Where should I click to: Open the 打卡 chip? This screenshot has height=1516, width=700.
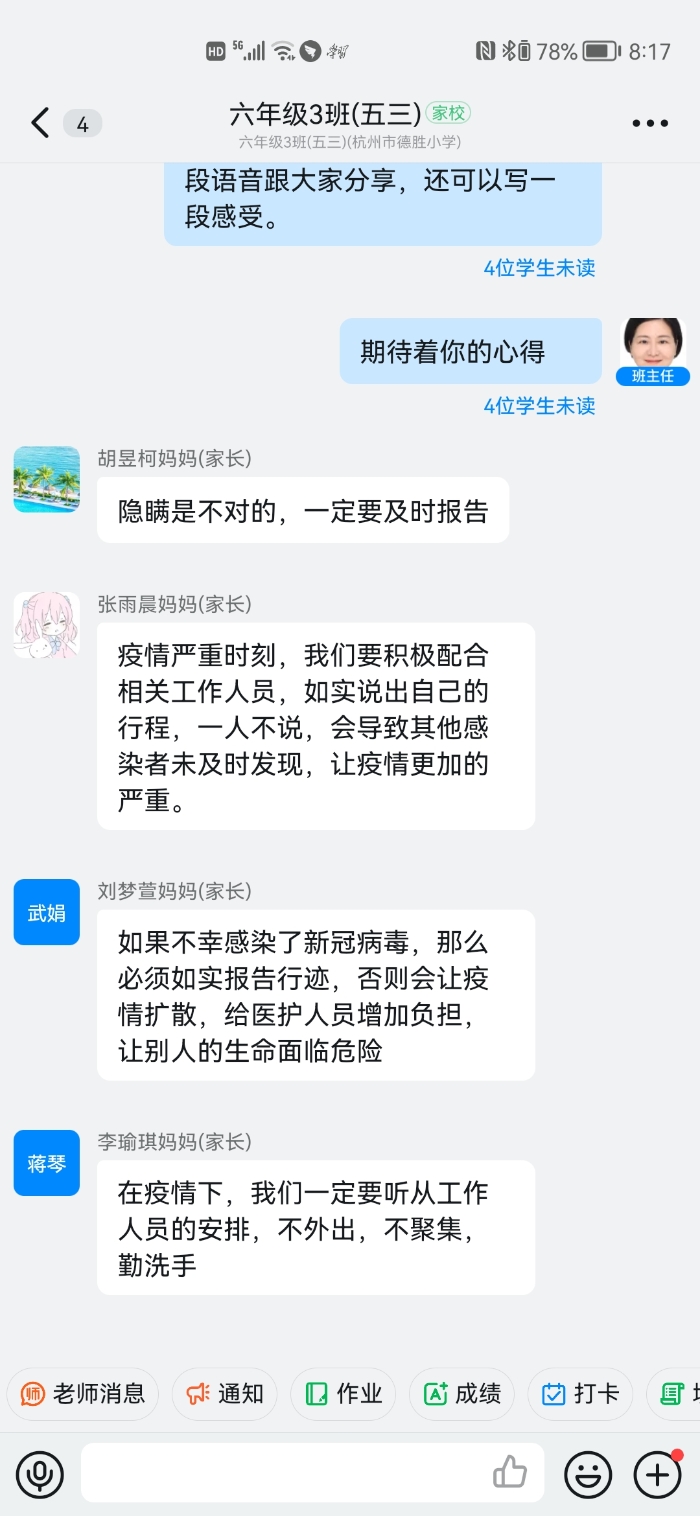[580, 1393]
